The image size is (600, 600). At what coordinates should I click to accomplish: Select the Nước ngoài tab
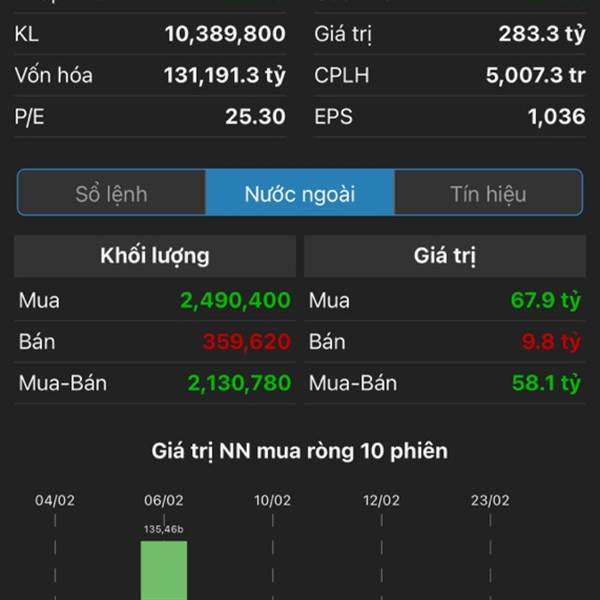click(300, 193)
